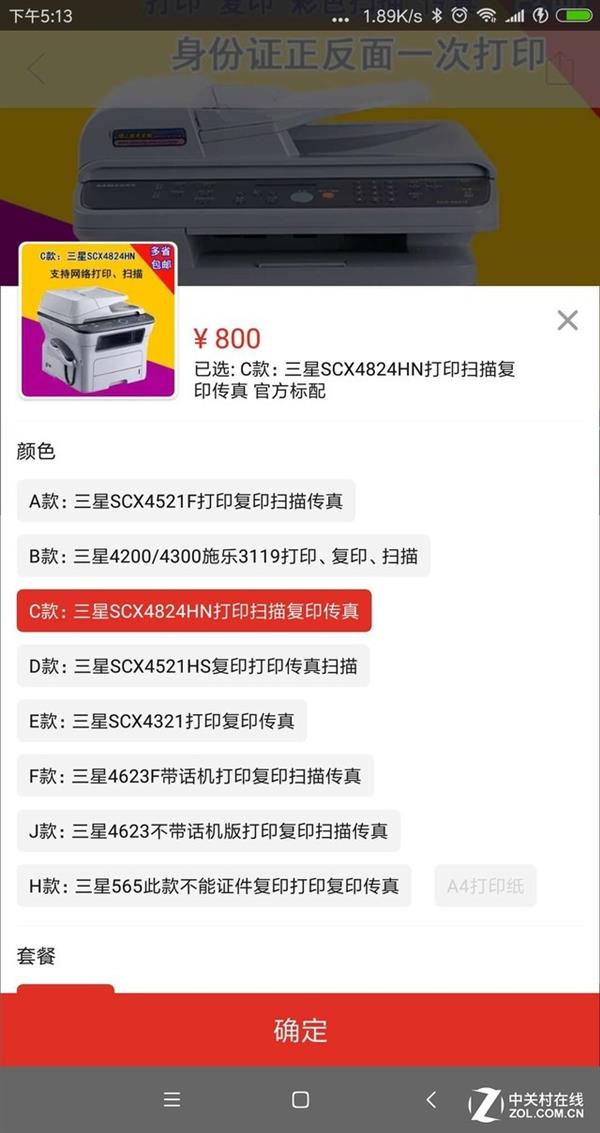Choose B款 三星4200/4300施乐3119 option
This screenshot has height=1133, width=600.
223,556
